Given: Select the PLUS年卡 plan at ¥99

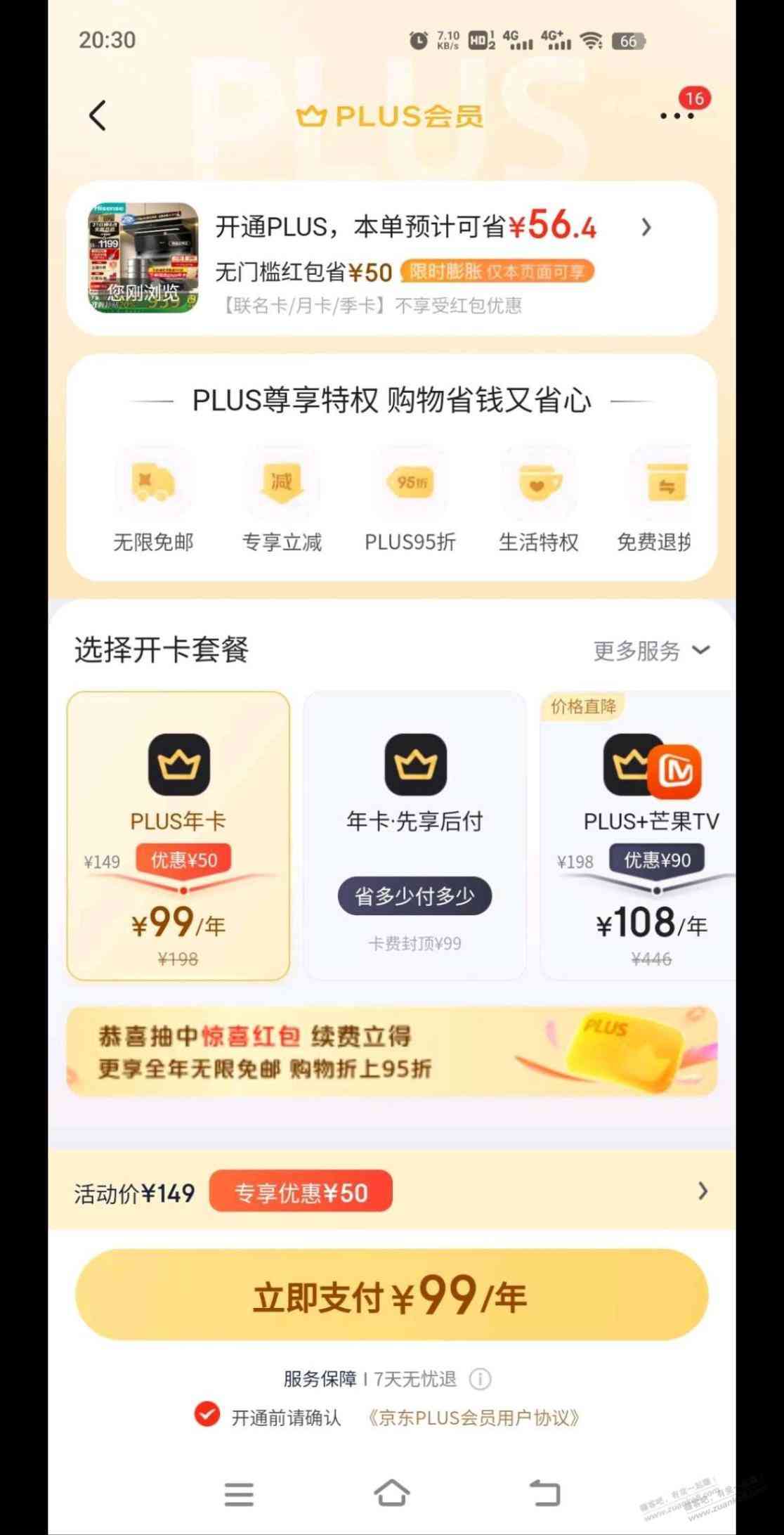Looking at the screenshot, I should (178, 836).
